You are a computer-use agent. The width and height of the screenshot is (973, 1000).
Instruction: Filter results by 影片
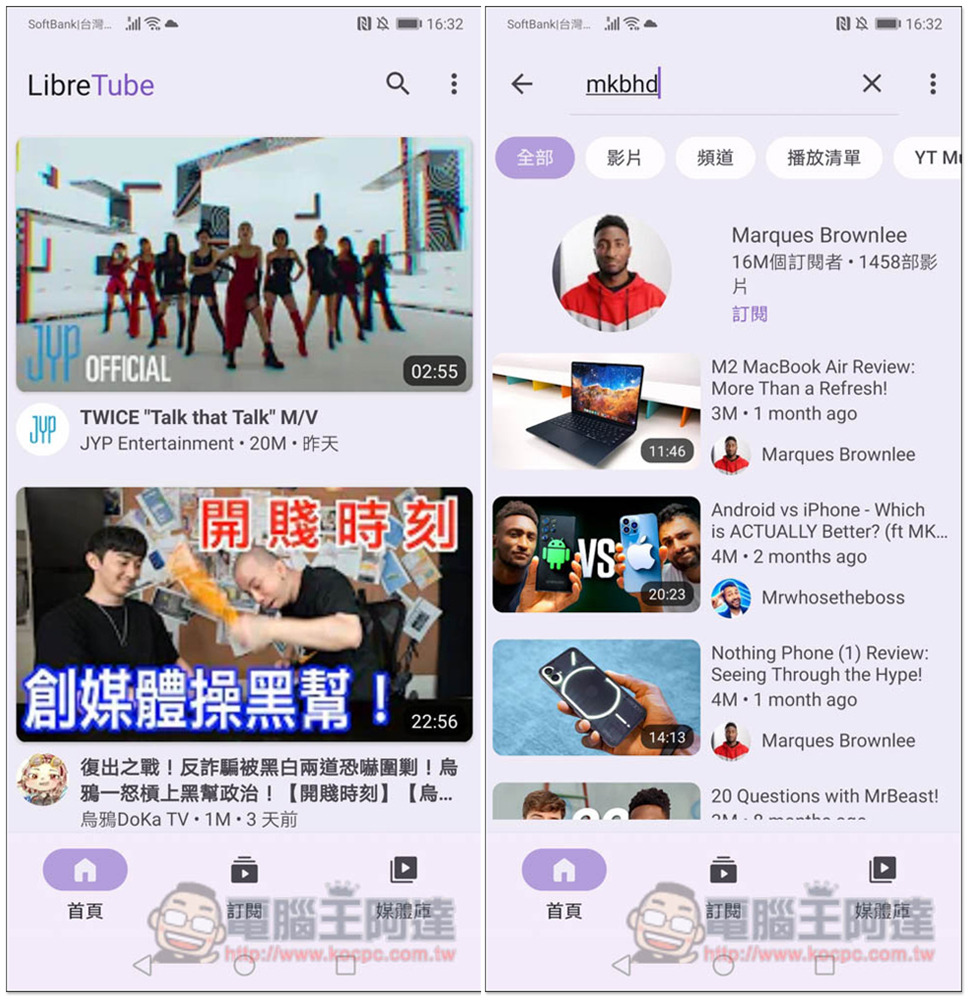624,158
